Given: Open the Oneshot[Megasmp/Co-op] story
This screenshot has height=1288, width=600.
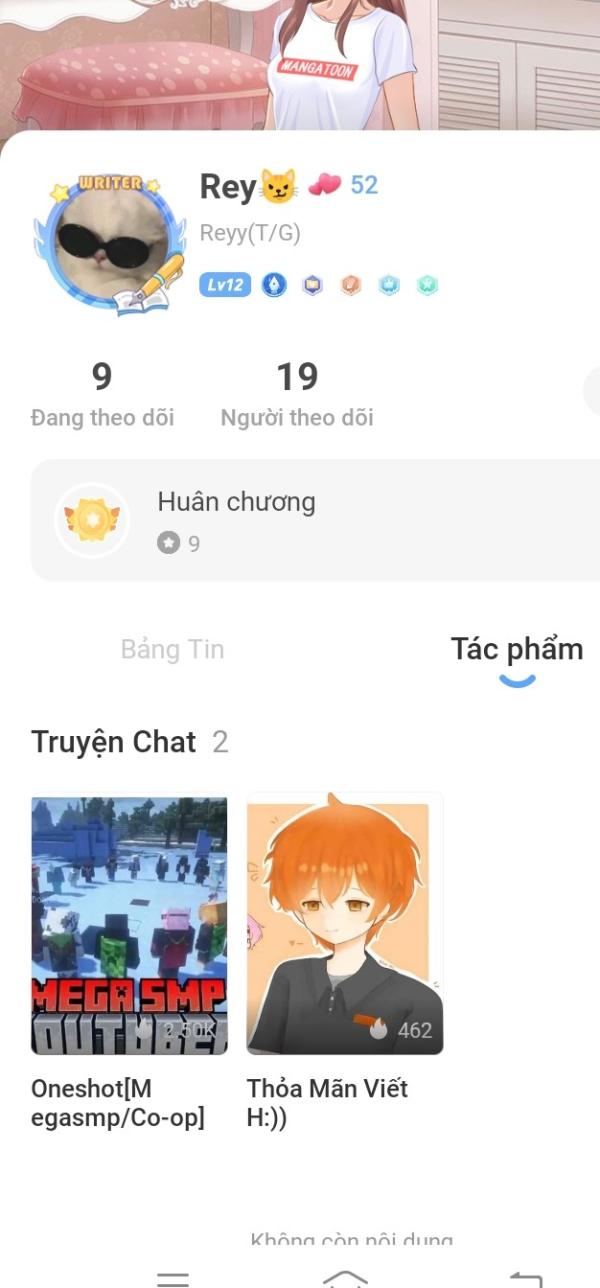Looking at the screenshot, I should (x=129, y=925).
